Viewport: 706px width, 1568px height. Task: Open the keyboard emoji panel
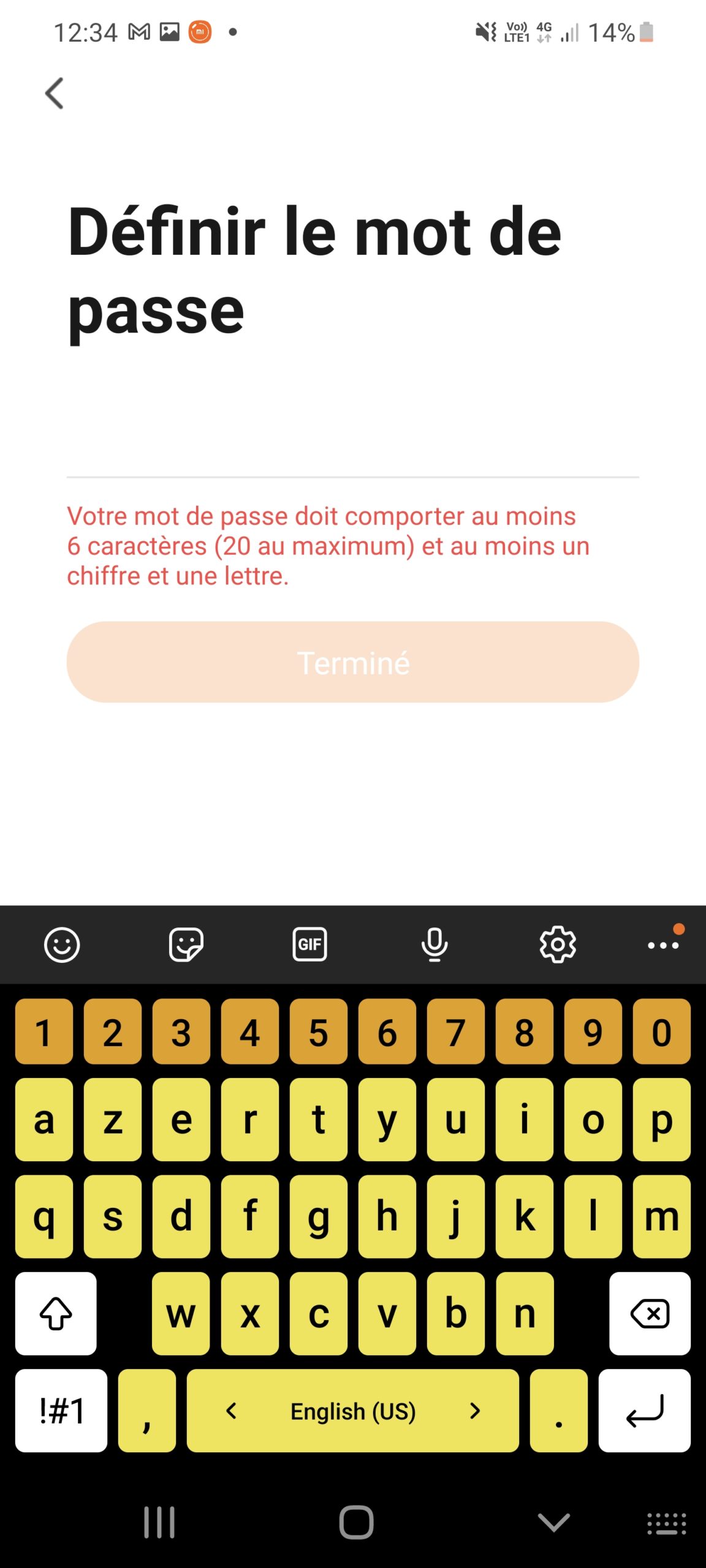62,944
